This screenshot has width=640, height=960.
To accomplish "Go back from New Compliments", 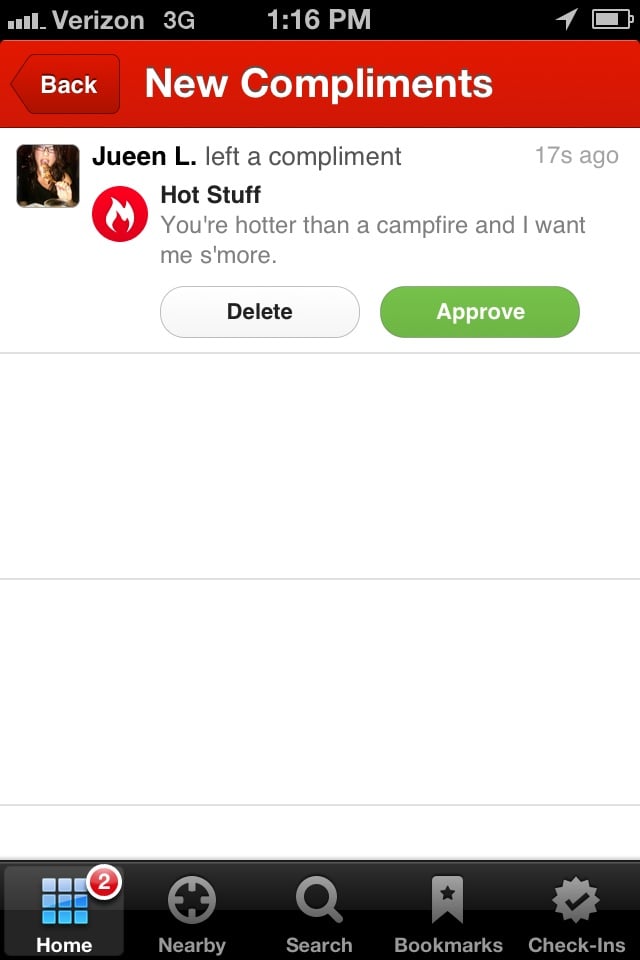I will tap(66, 84).
